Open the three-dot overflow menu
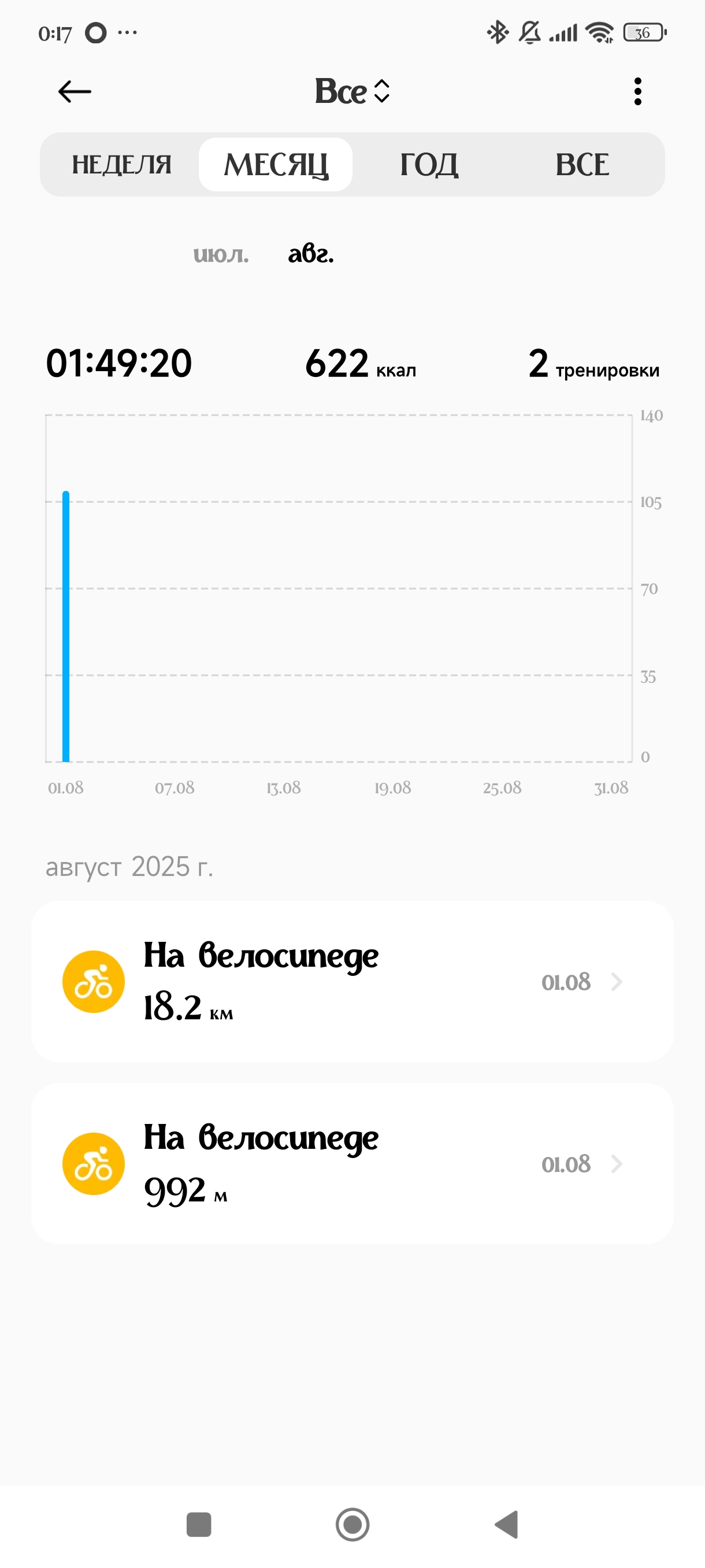 click(637, 91)
